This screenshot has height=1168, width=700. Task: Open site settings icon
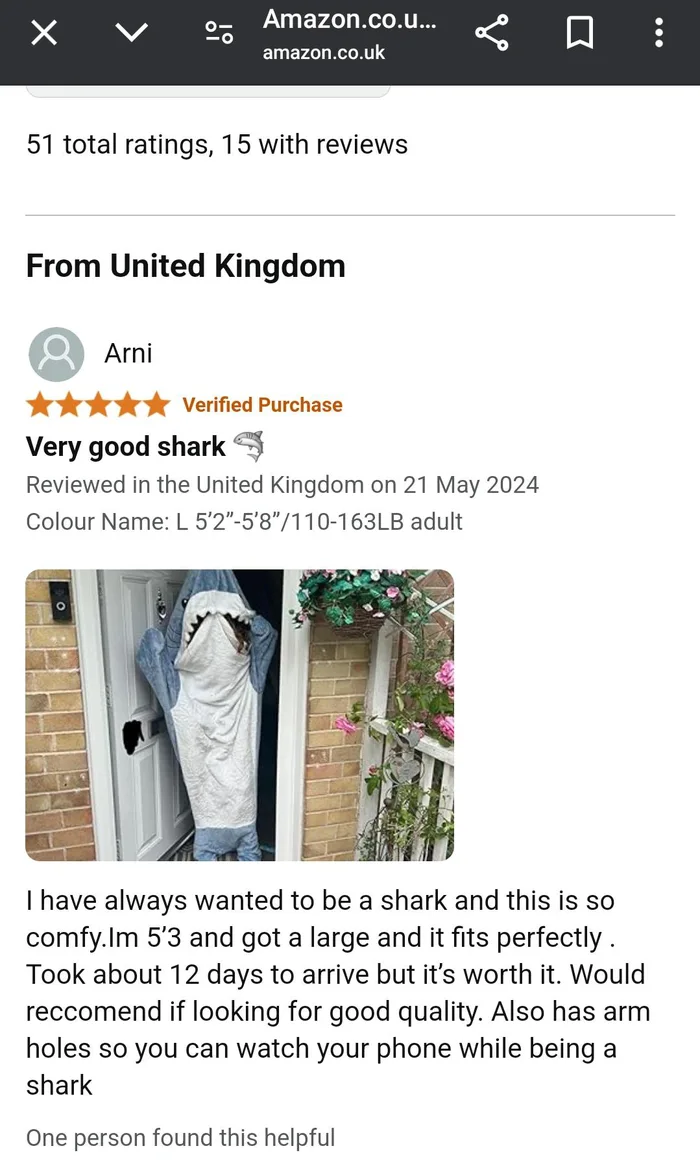219,34
